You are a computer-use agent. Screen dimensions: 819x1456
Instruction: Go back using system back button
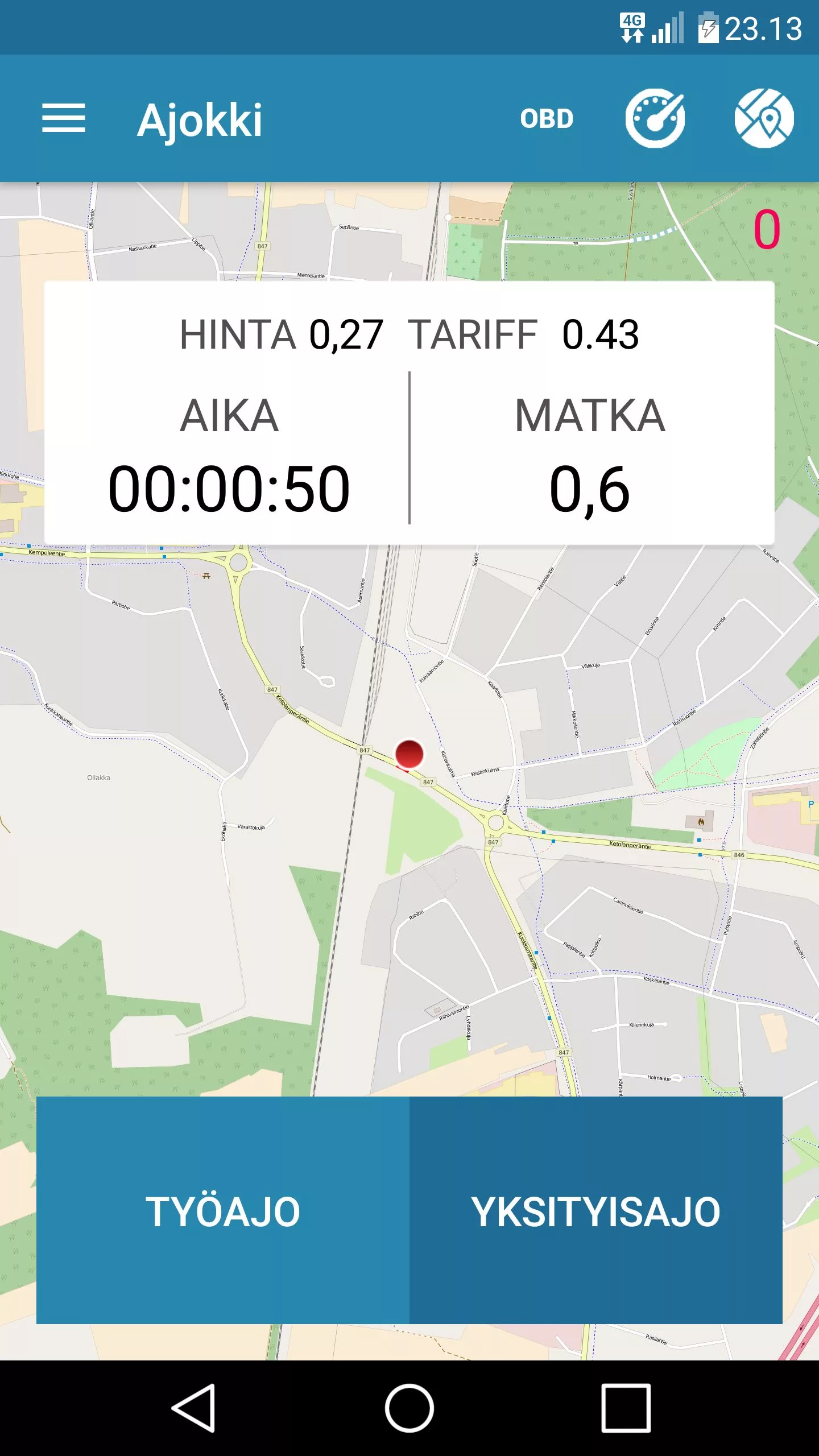click(x=193, y=1408)
